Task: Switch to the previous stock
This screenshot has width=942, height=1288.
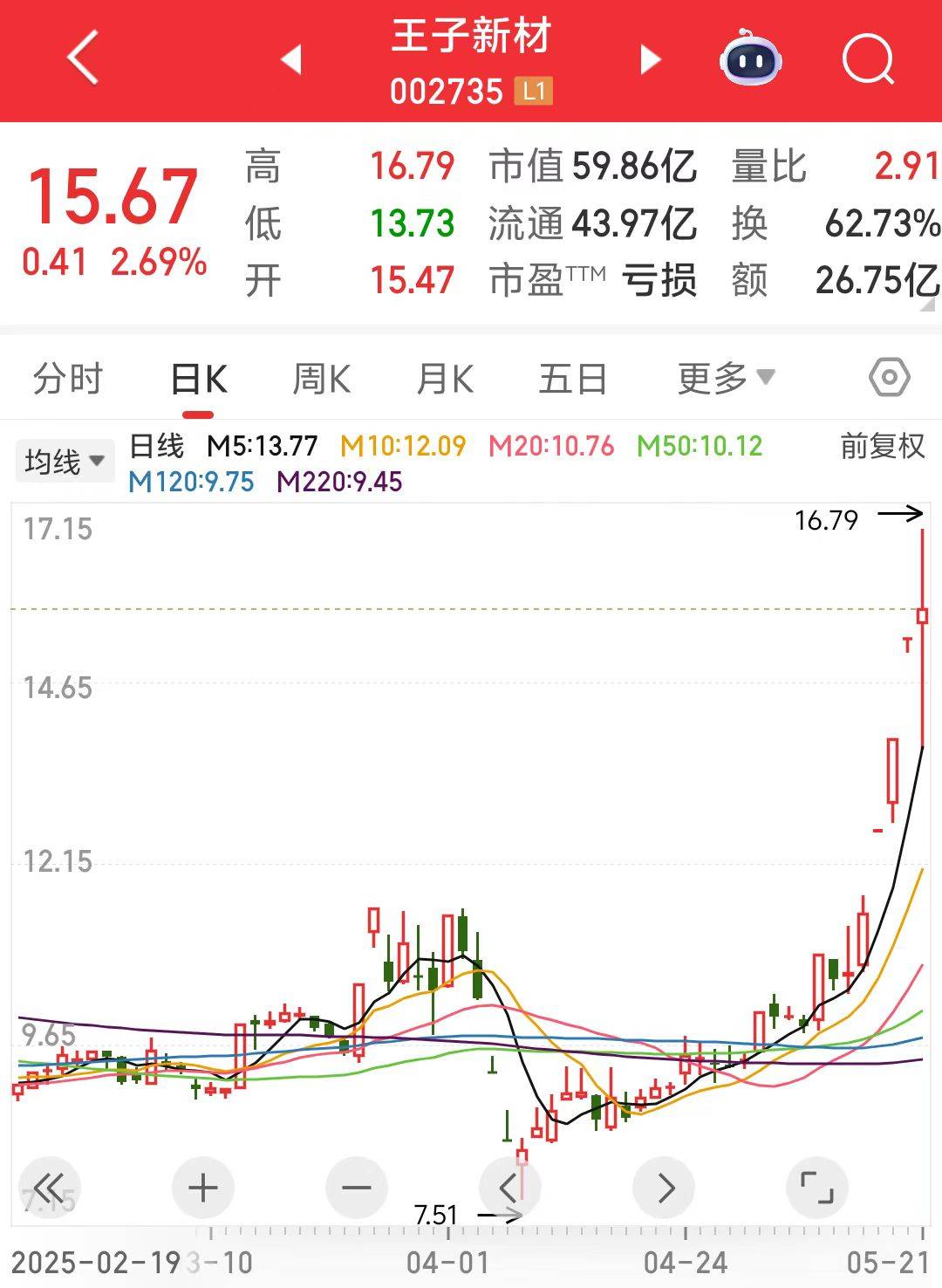Action: click(x=292, y=59)
